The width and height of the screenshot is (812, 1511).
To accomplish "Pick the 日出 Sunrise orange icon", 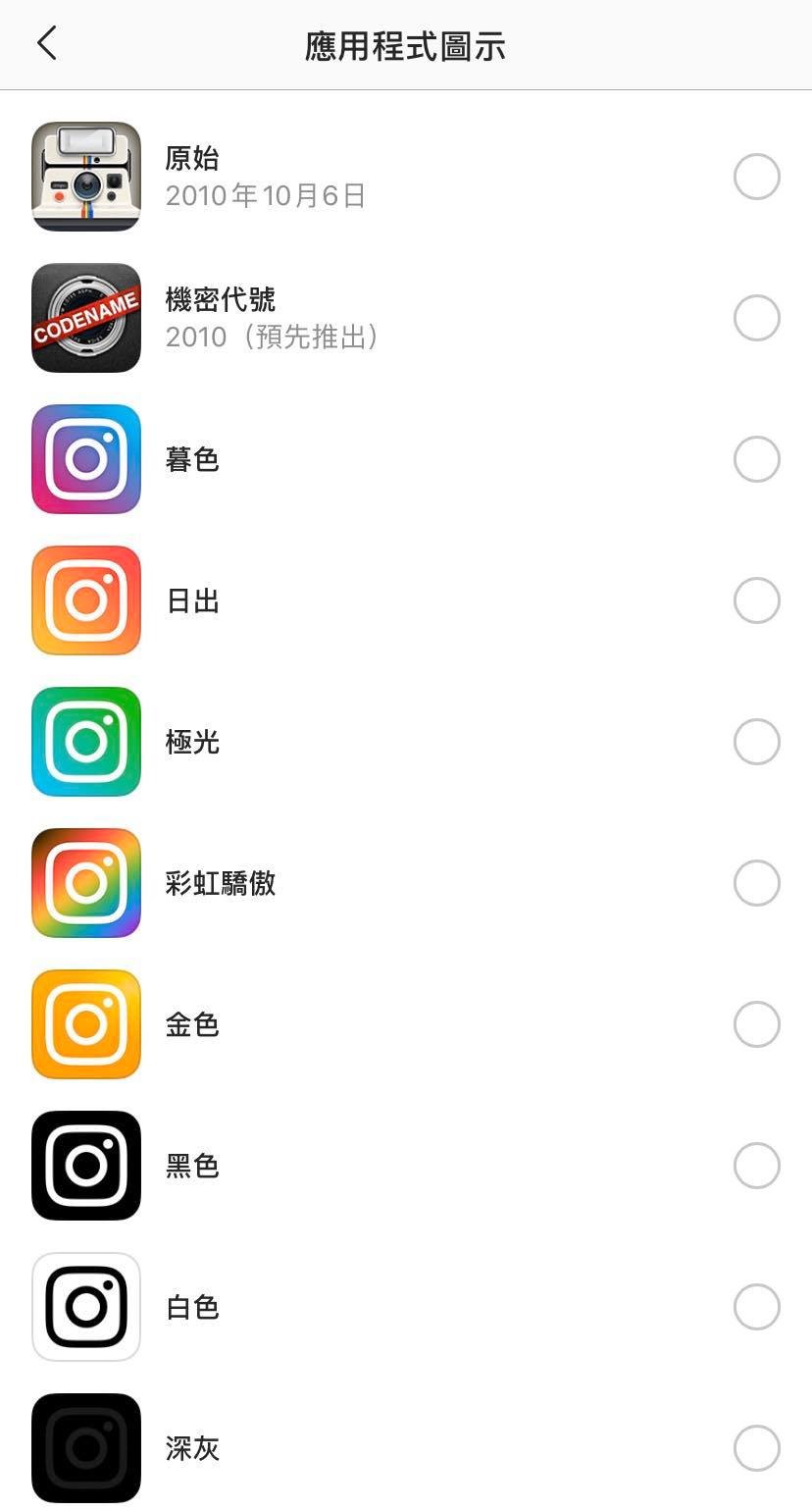I will coord(85,600).
